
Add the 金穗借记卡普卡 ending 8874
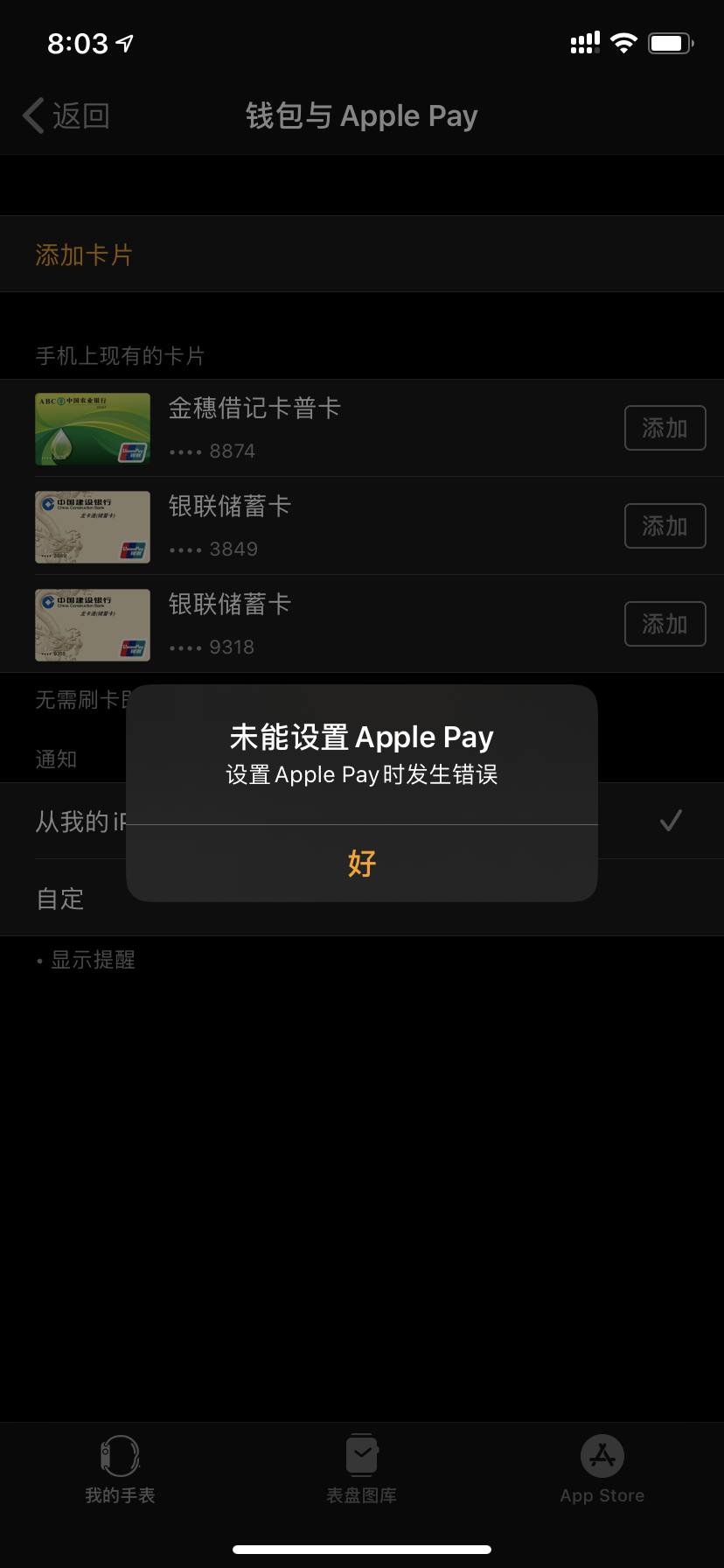point(665,428)
